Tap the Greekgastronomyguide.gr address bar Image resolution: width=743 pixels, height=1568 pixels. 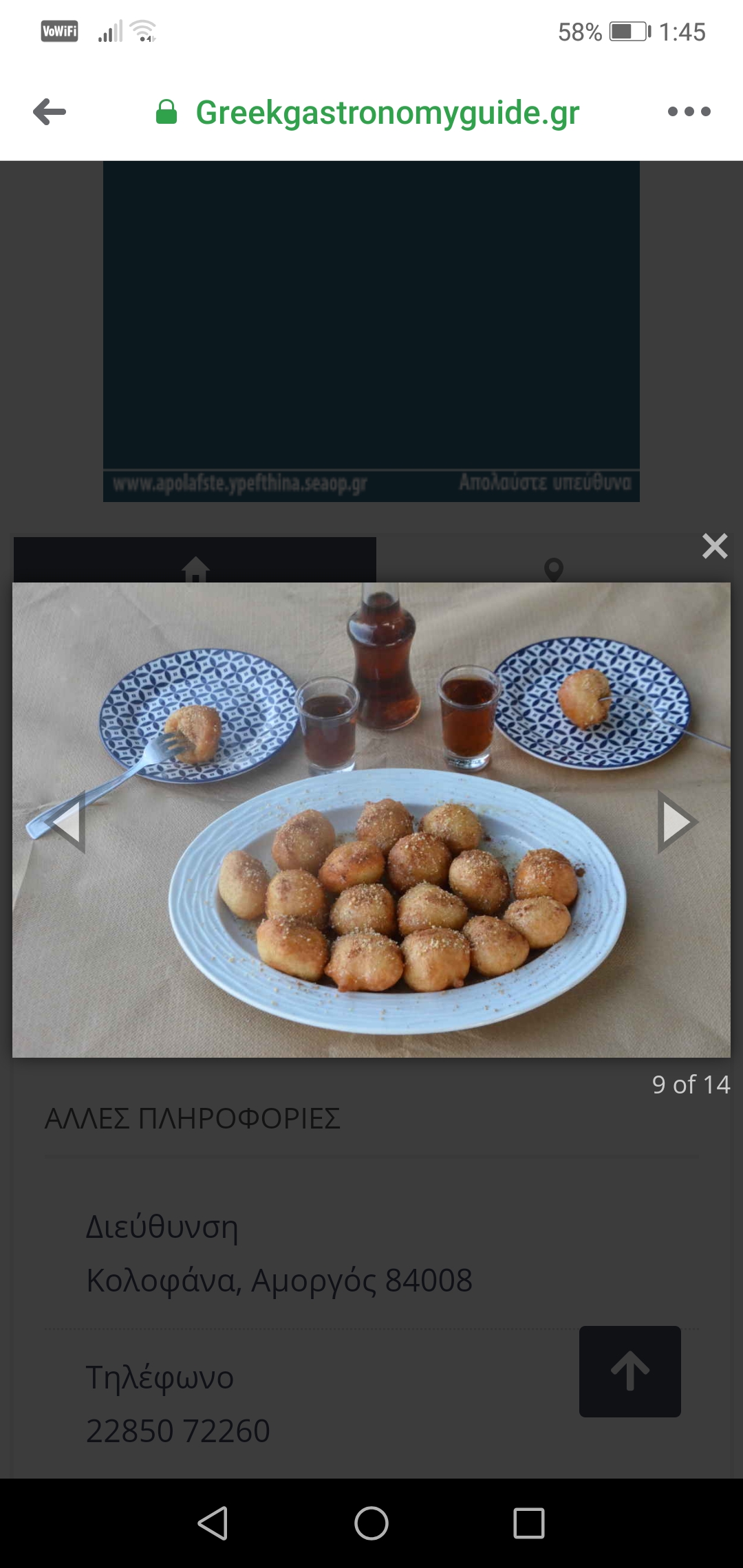tap(368, 112)
